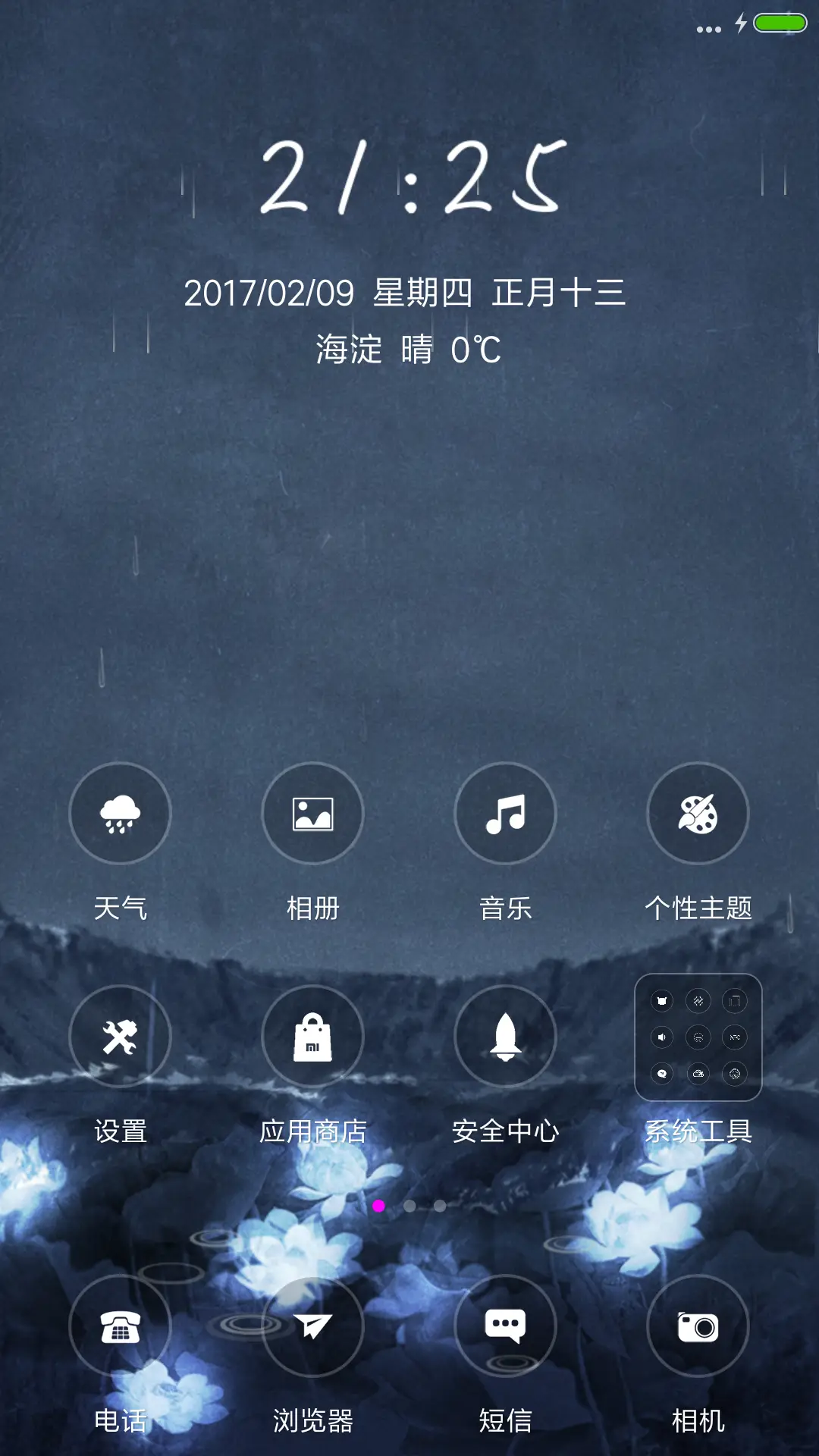Screen dimensions: 819x1456
Task: Open the 个性主题 Themes app
Action: [x=698, y=813]
